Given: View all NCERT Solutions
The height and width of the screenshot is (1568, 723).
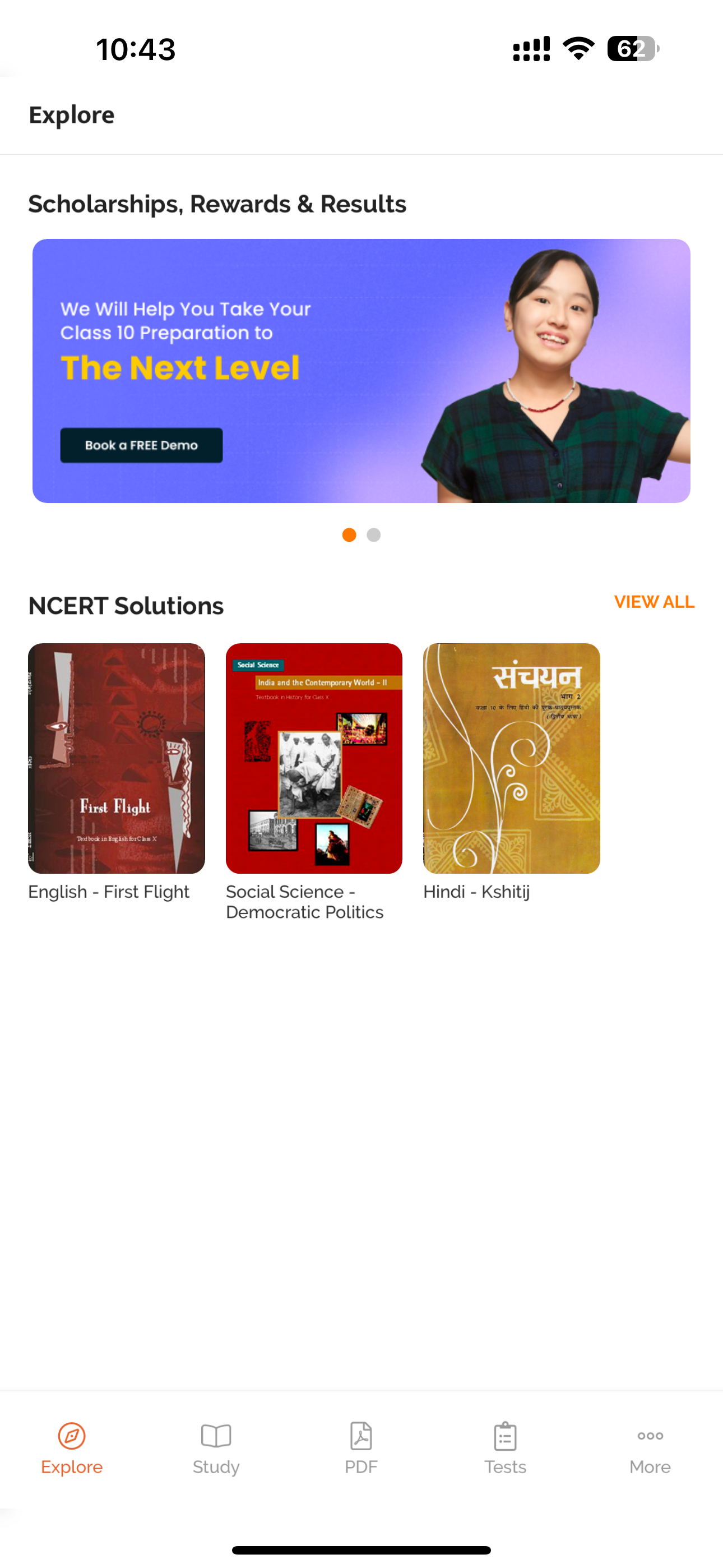Looking at the screenshot, I should tap(654, 601).
